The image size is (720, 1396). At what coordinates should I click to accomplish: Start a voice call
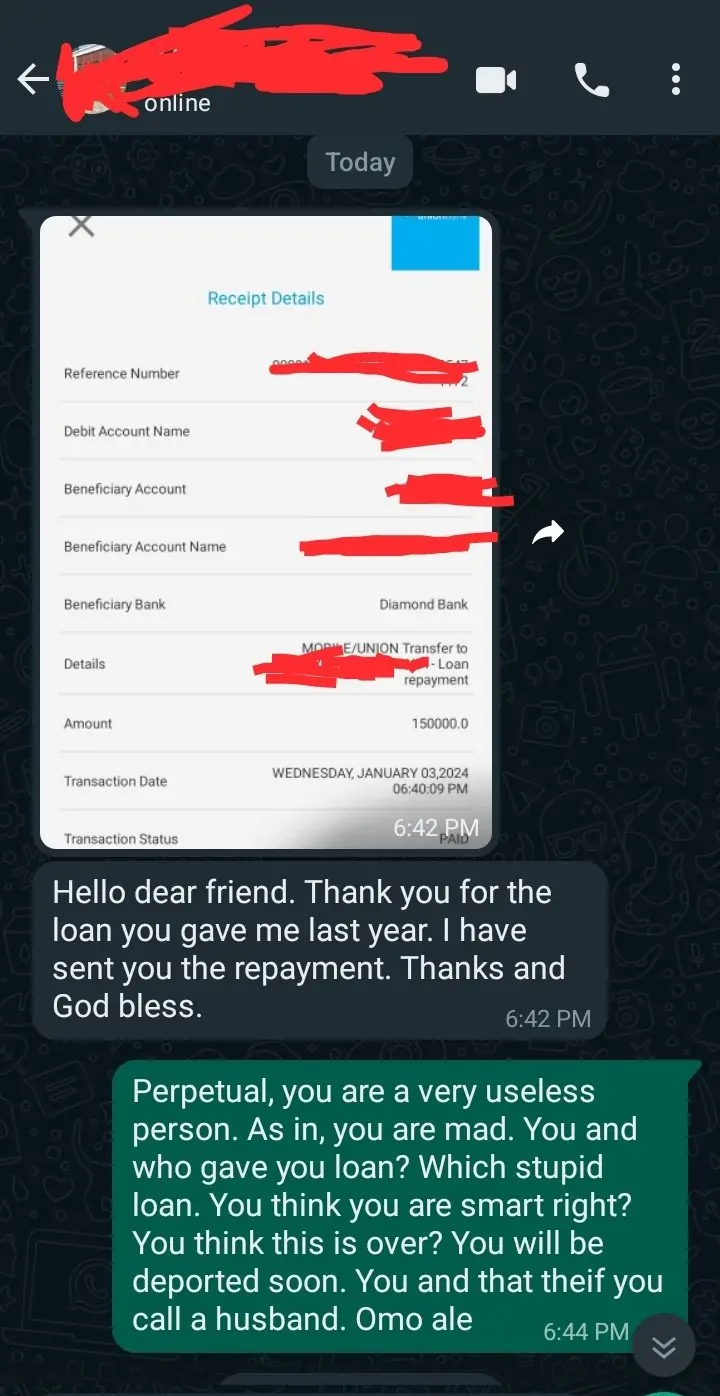pos(592,80)
